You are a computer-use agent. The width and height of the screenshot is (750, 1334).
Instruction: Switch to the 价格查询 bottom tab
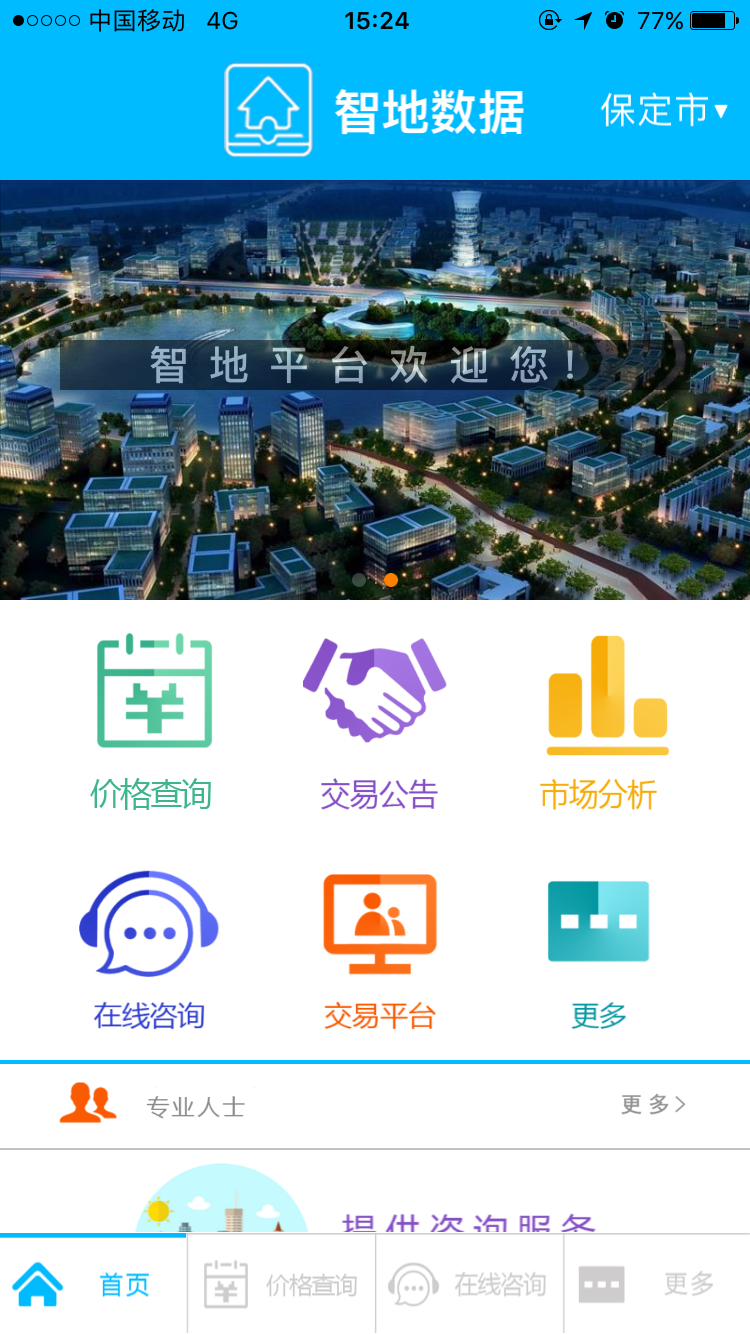tap(281, 1284)
